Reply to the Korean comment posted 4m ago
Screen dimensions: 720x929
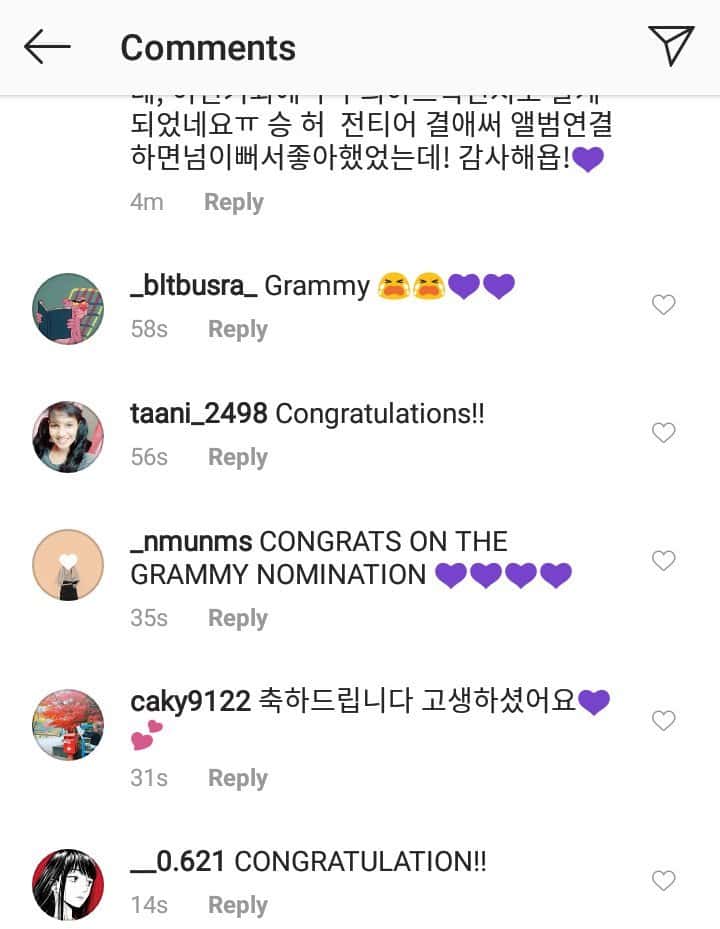(233, 202)
